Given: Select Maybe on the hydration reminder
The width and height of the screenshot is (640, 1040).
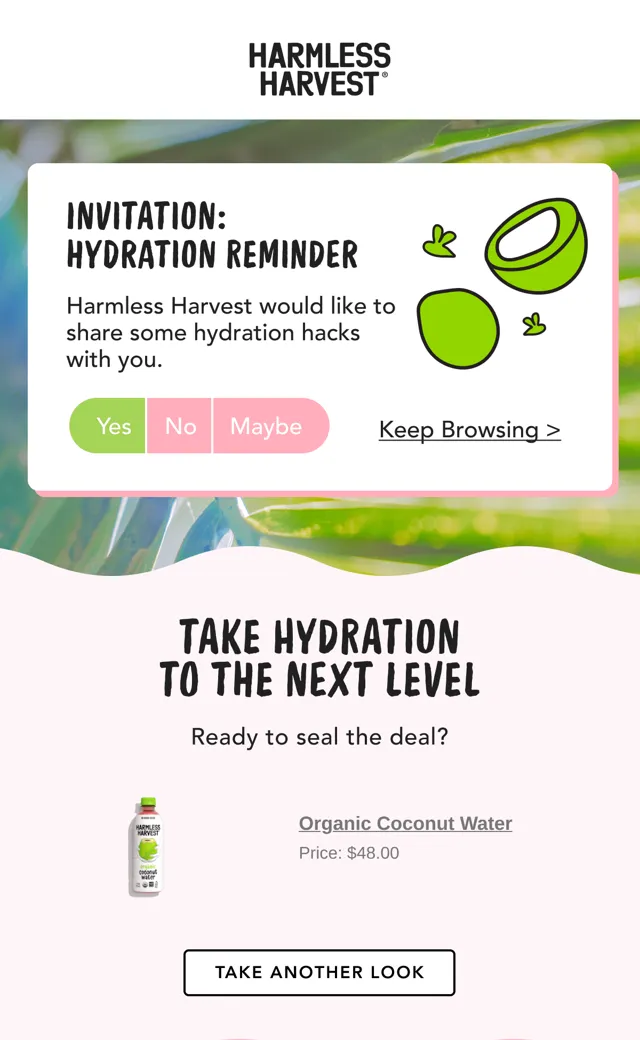Looking at the screenshot, I should 271,426.
